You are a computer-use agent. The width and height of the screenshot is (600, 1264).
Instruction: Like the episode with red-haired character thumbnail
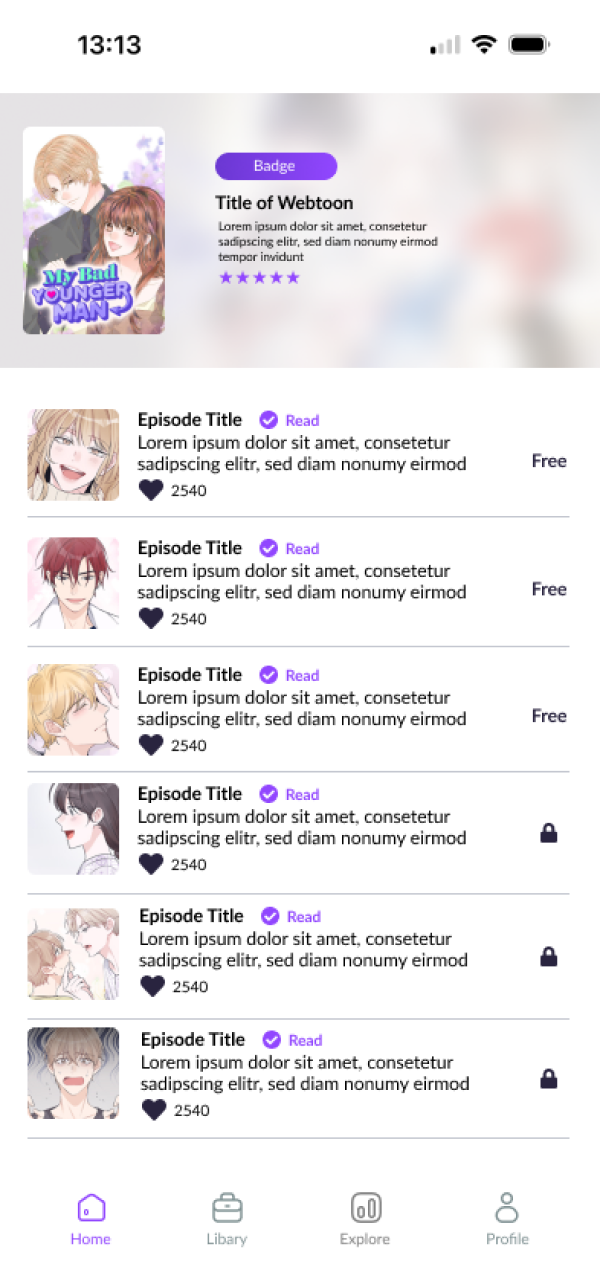tap(151, 618)
